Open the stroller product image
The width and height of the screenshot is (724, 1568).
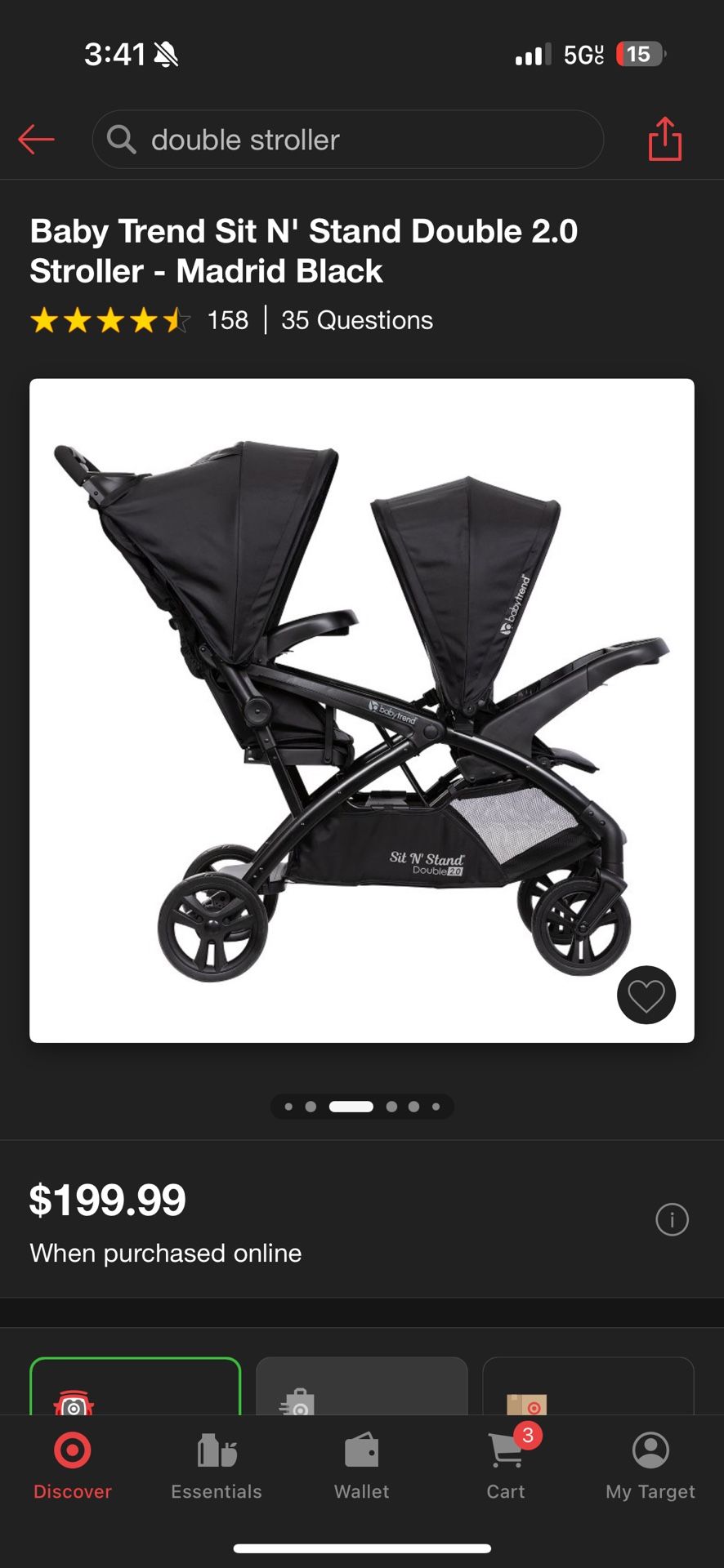pyautogui.click(x=361, y=710)
